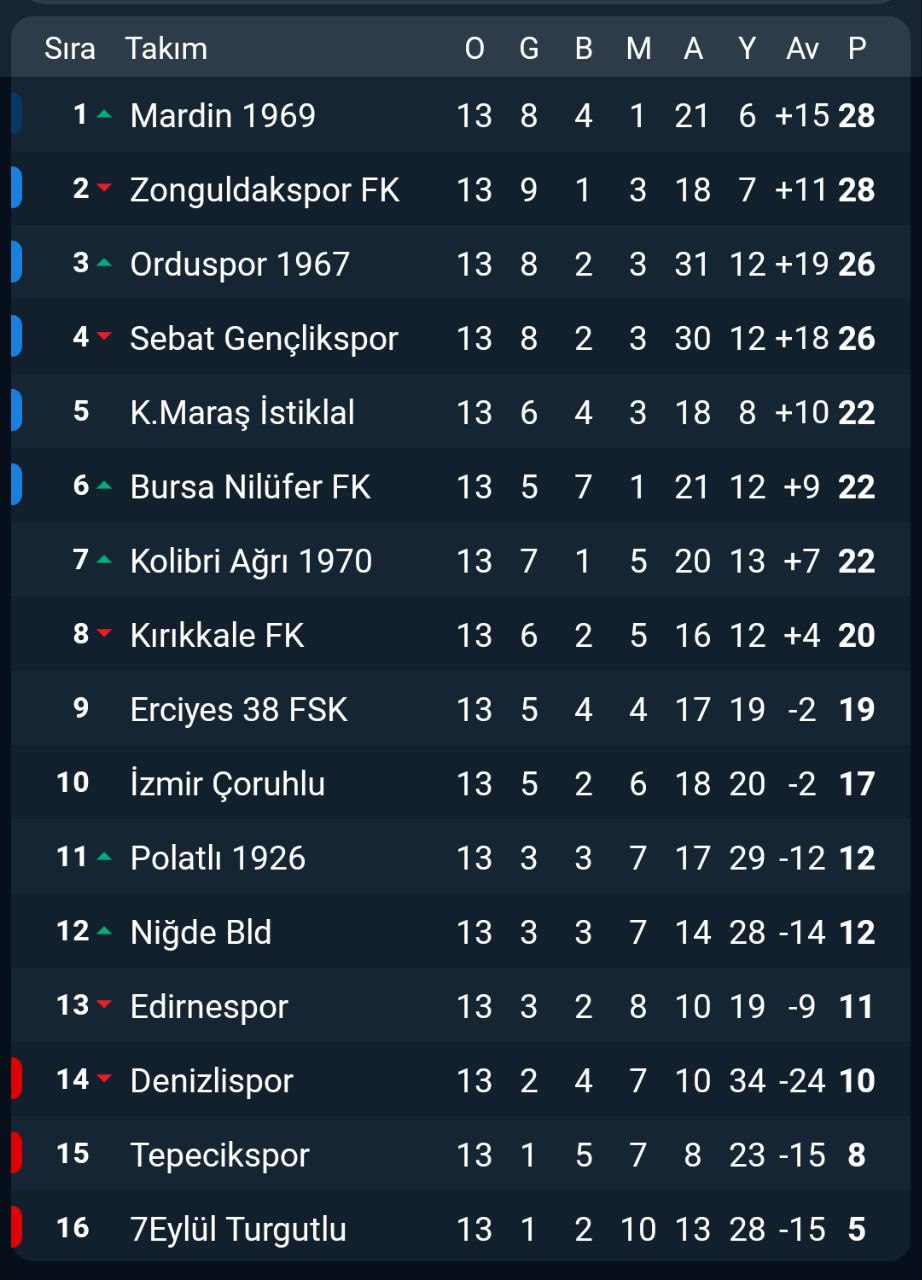Select Polatlı 1926 in the table
Viewport: 922px width, 1280px height.
pos(218,858)
